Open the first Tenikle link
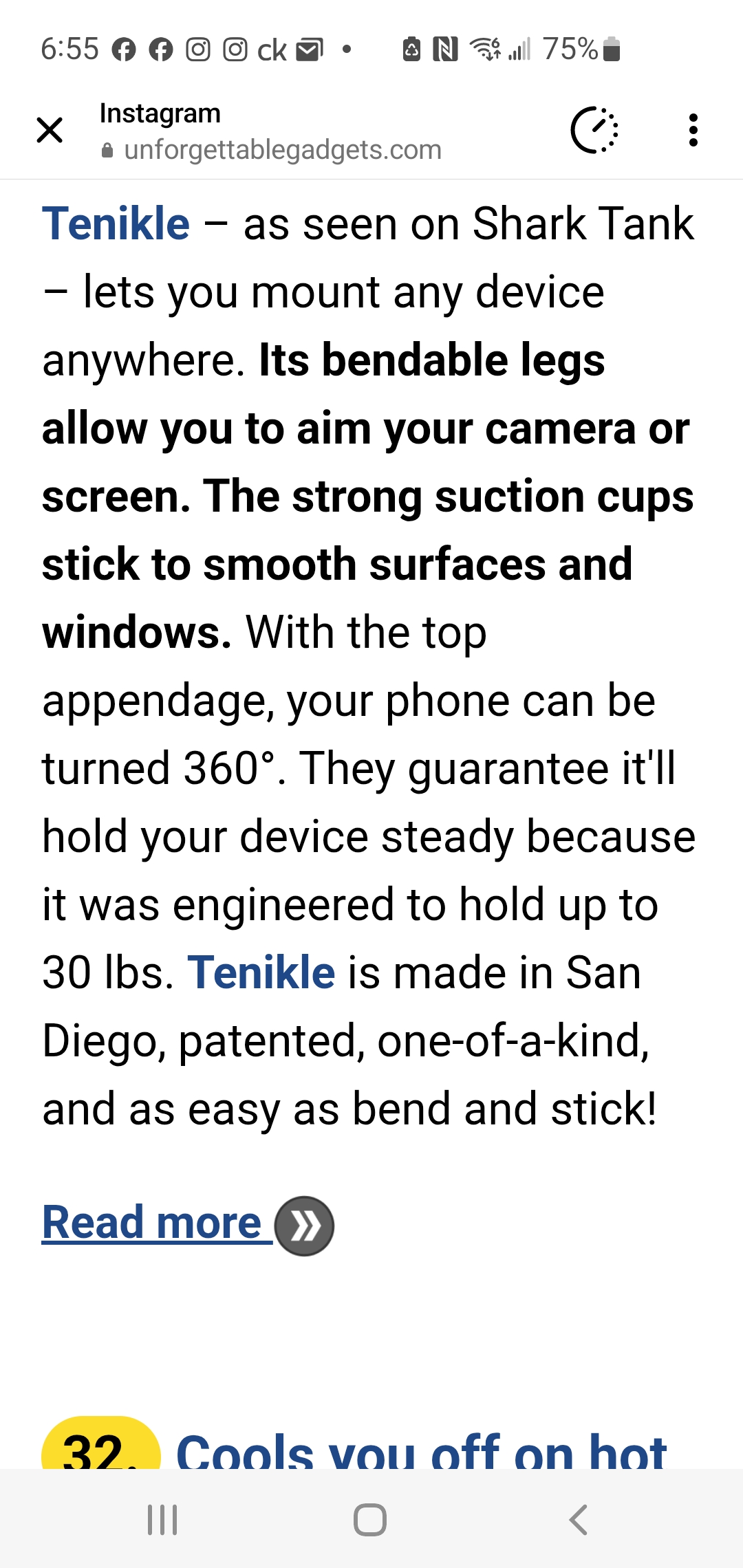743x1568 pixels. (116, 224)
